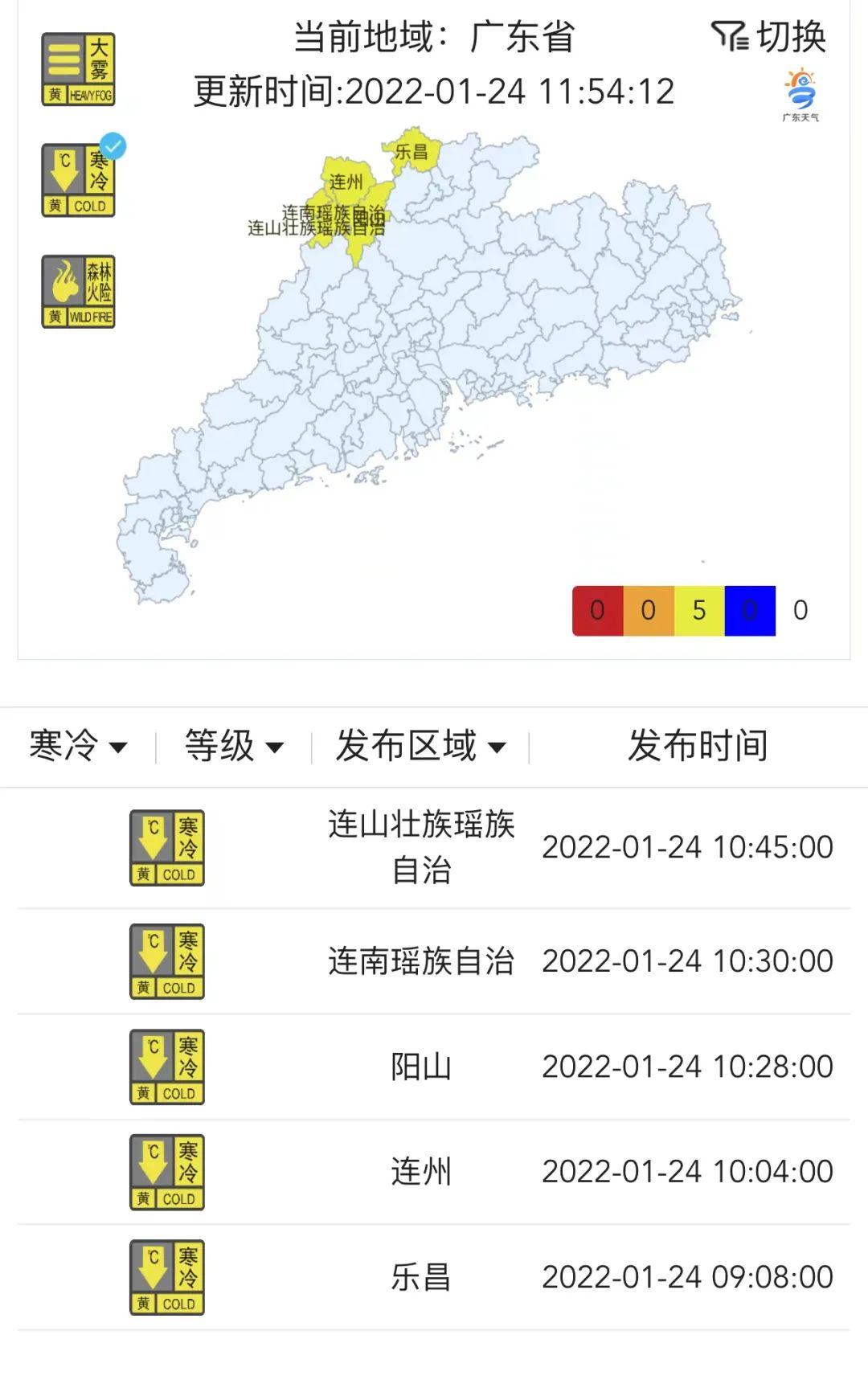Open the 发布区域 area dropdown

pyautogui.click(x=420, y=746)
